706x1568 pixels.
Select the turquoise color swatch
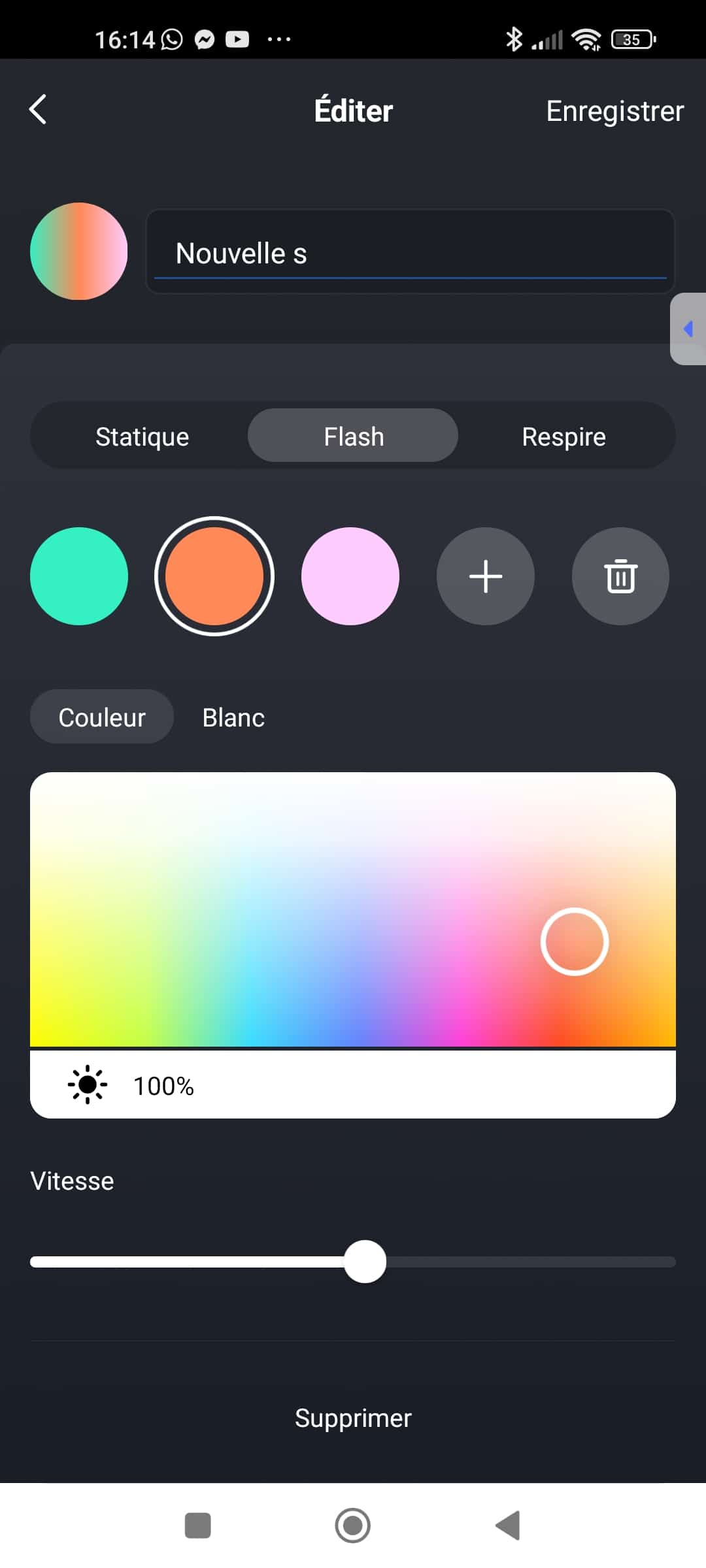coord(79,576)
